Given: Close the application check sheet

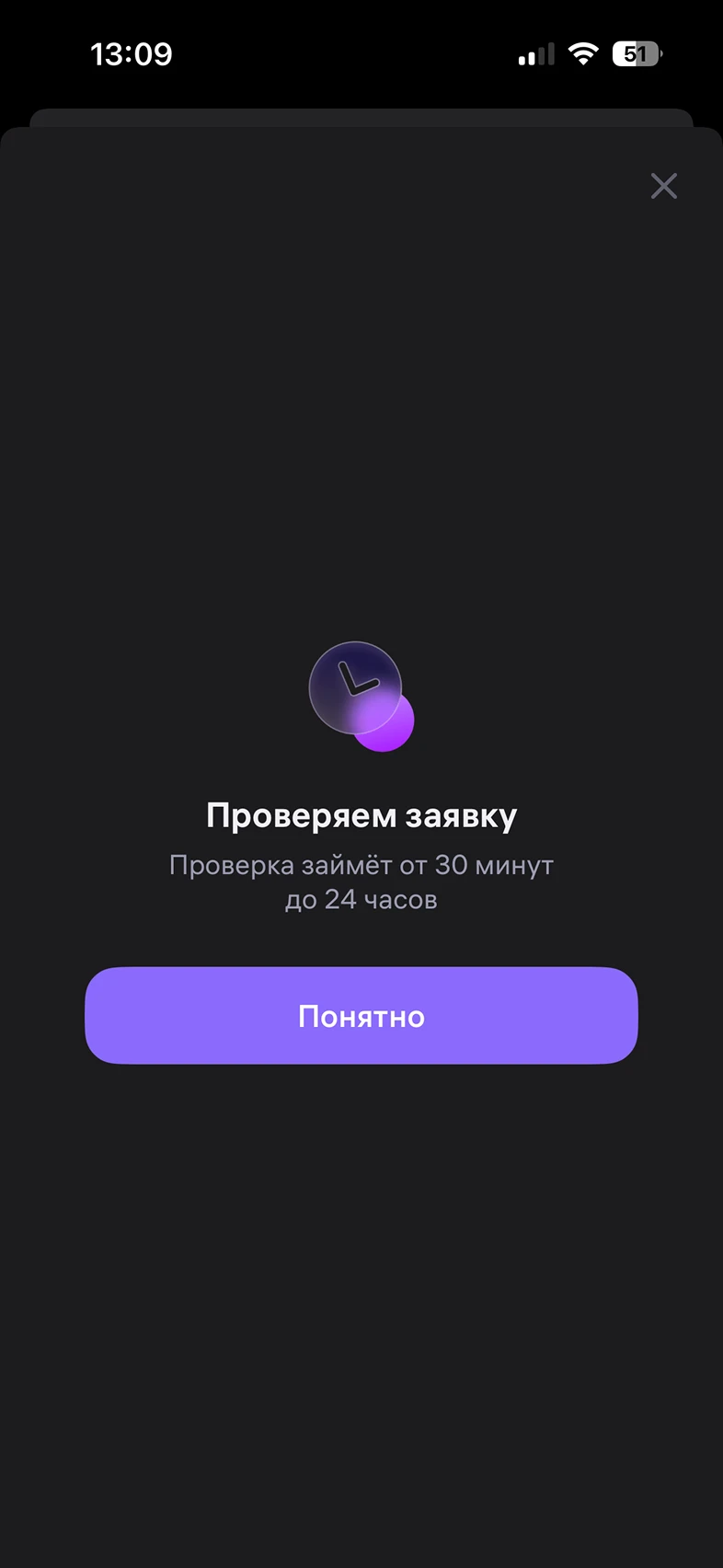Looking at the screenshot, I should (x=663, y=186).
